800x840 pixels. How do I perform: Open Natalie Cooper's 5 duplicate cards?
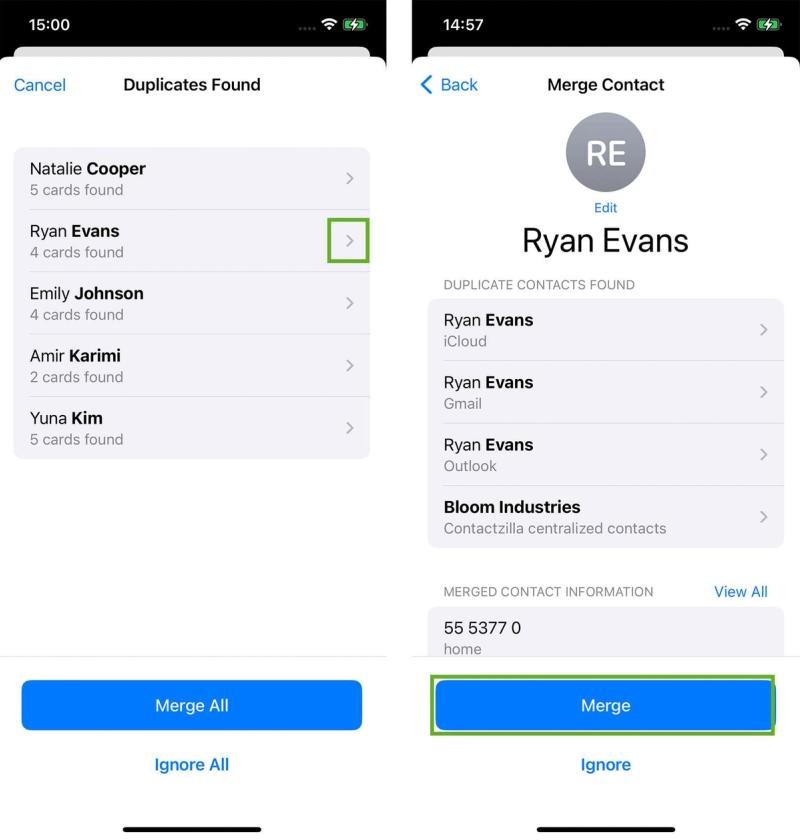pos(191,179)
